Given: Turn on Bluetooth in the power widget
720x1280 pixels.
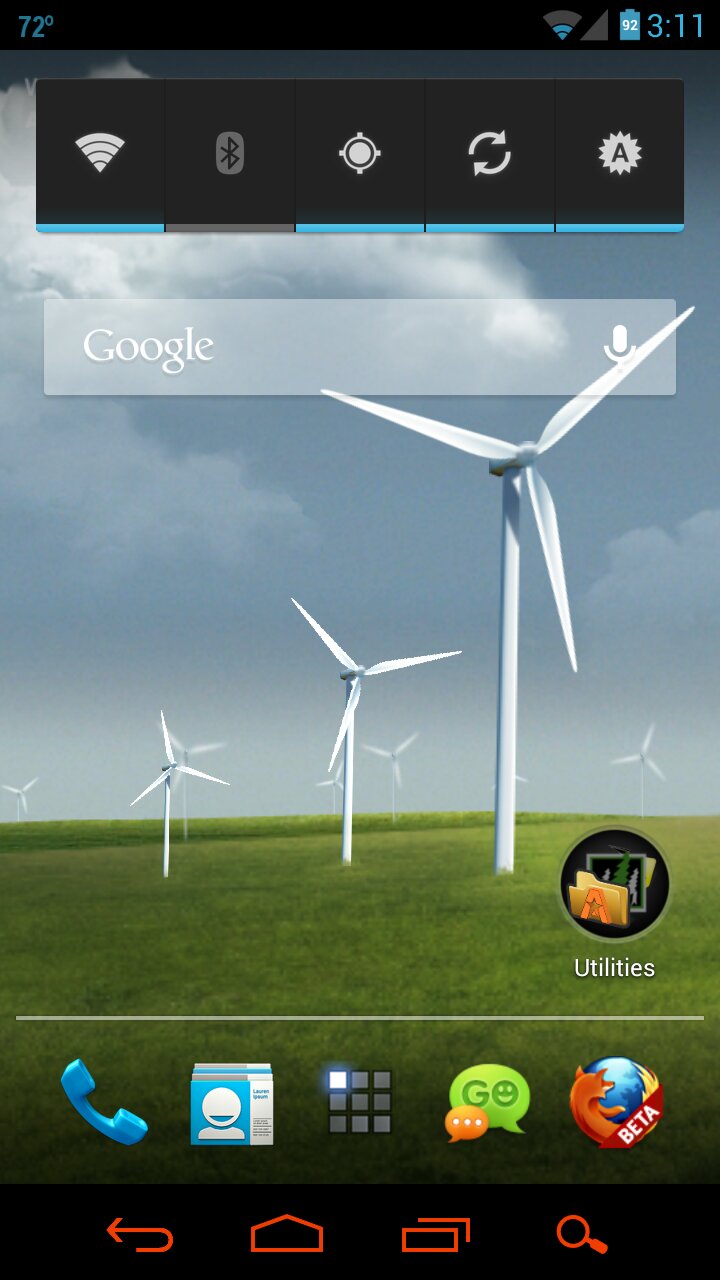Looking at the screenshot, I should (230, 154).
